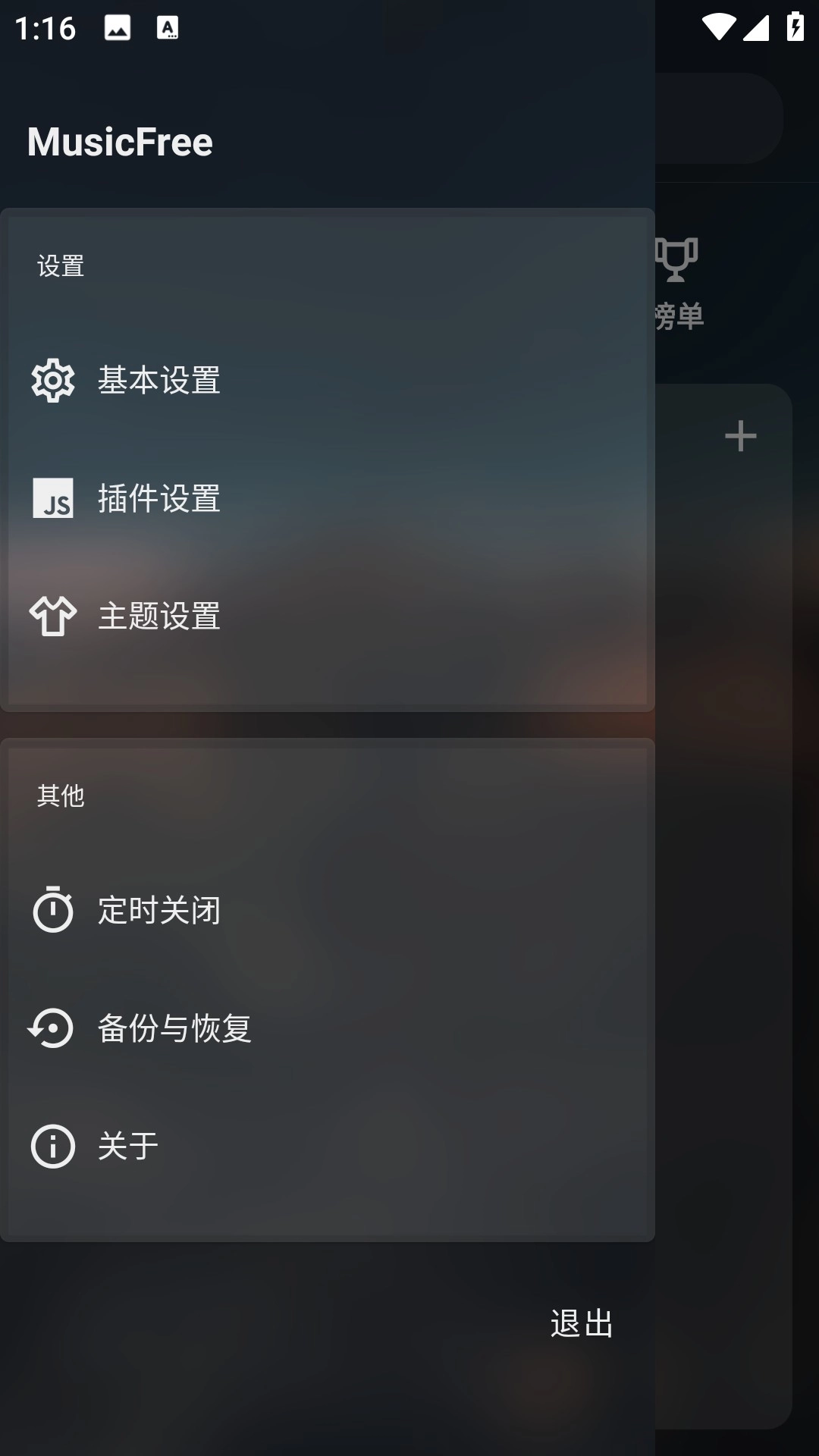
Task: Open 主题设置 to change themes
Action: [x=158, y=617]
